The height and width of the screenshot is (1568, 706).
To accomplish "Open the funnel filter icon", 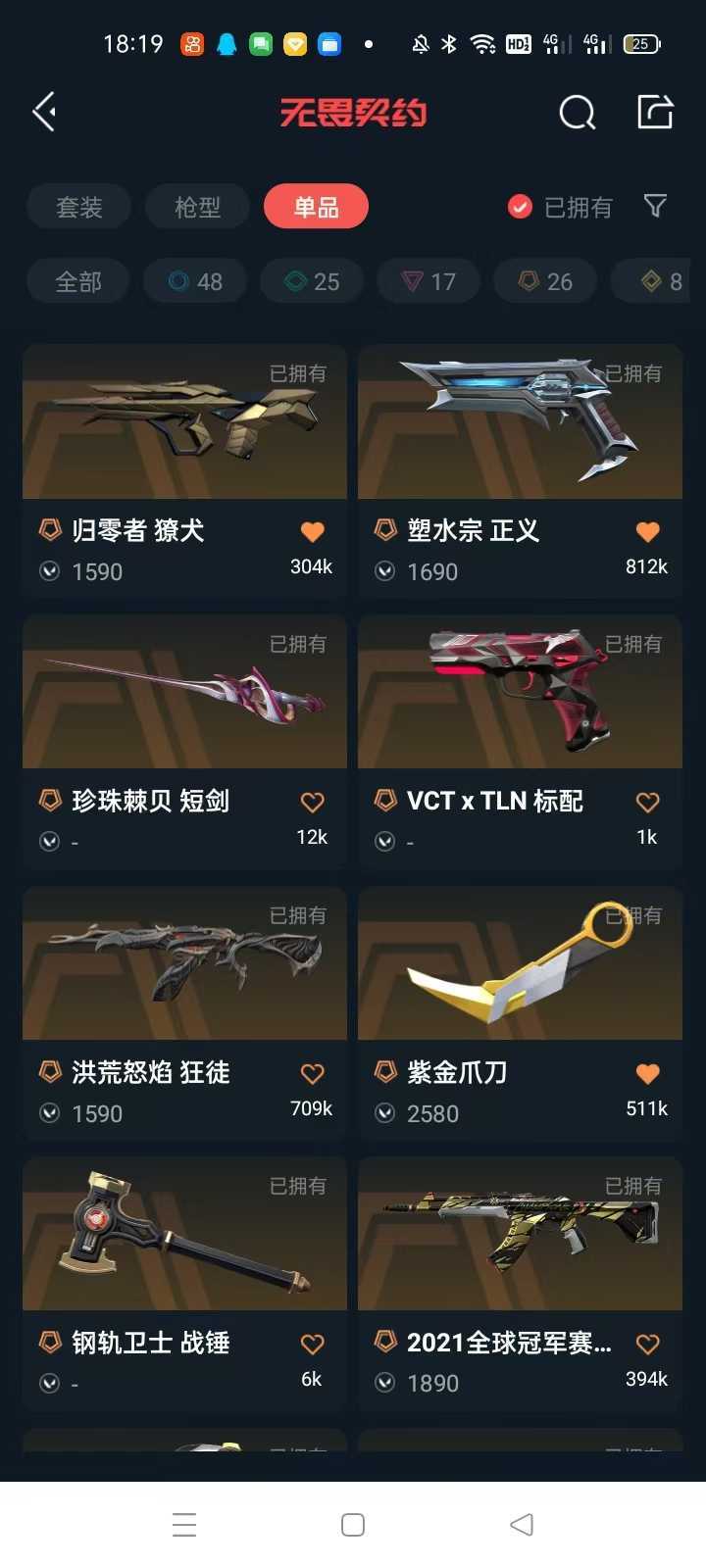I will pos(655,206).
